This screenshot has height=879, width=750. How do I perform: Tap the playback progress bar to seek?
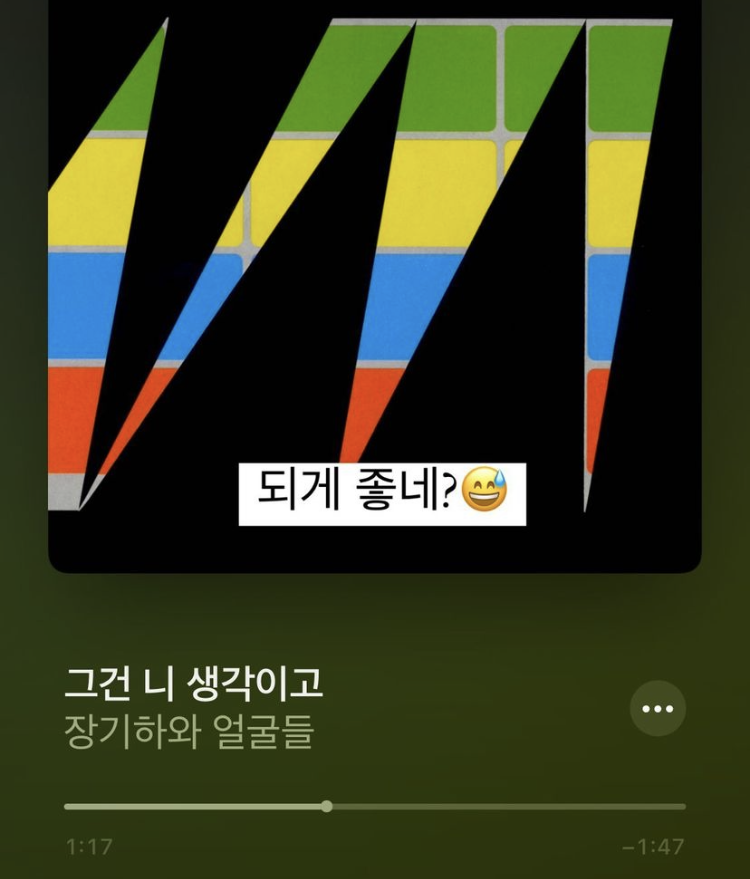375,807
